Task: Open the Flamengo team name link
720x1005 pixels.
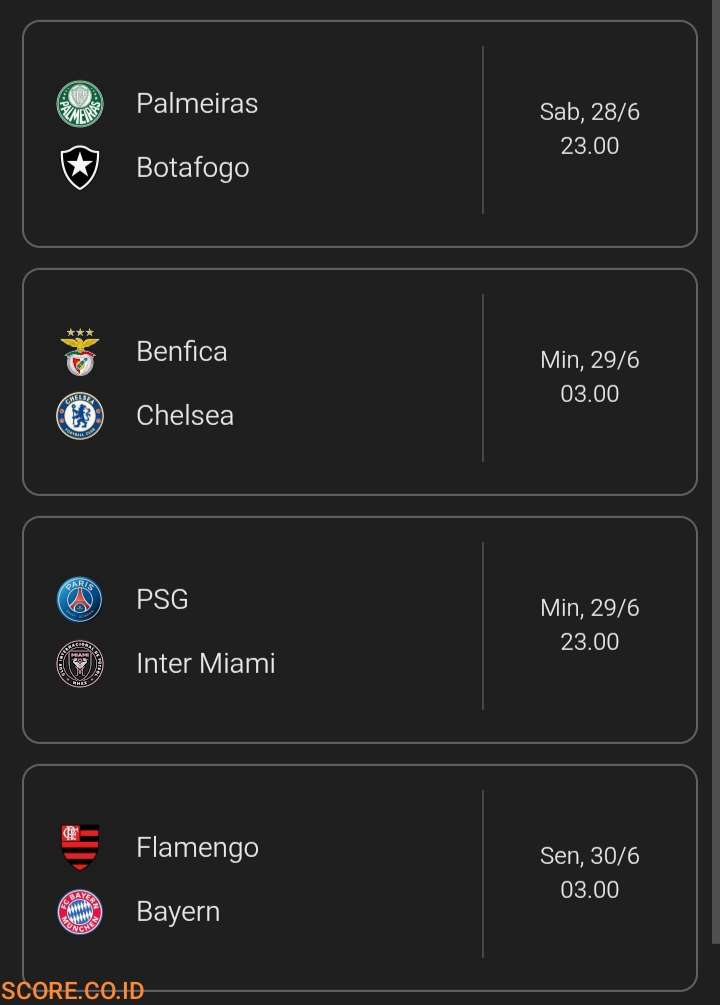Action: (197, 847)
